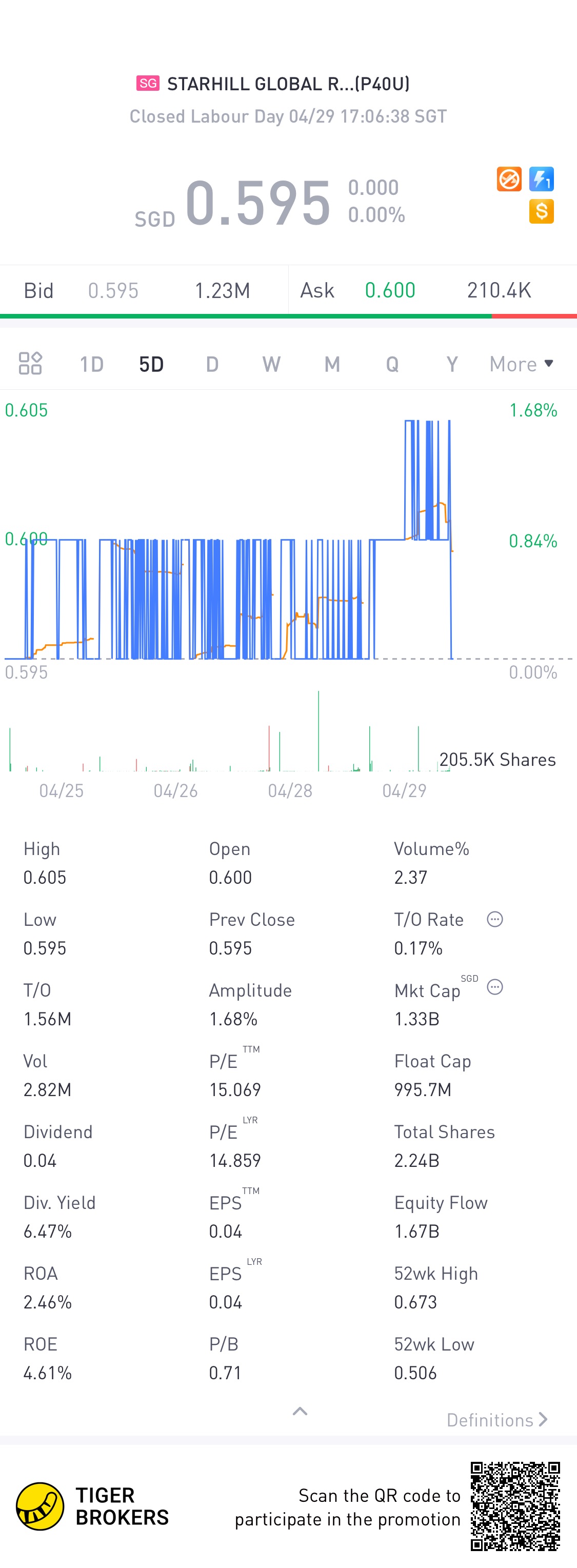This screenshot has width=577, height=1568.
Task: Tap the orange no-short-selling badge
Action: pos(509,179)
